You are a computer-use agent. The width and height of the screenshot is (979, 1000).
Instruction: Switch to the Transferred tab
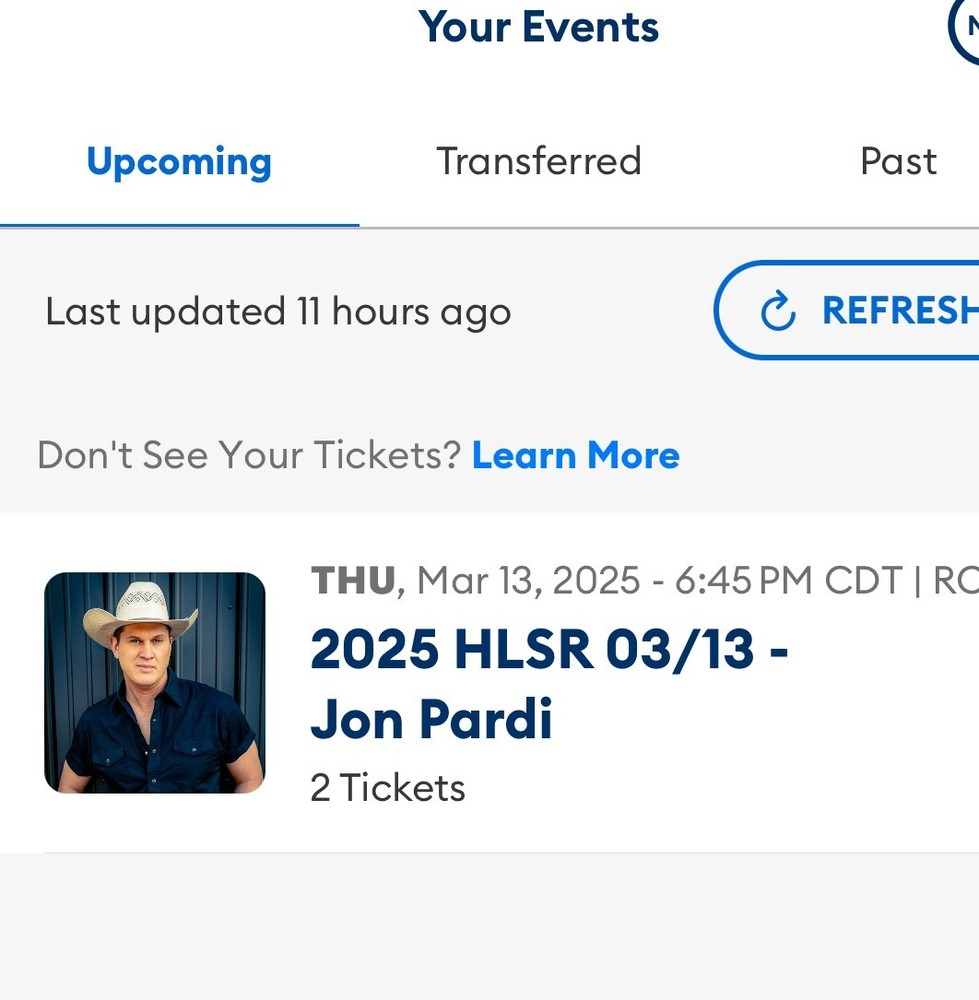(x=538, y=161)
